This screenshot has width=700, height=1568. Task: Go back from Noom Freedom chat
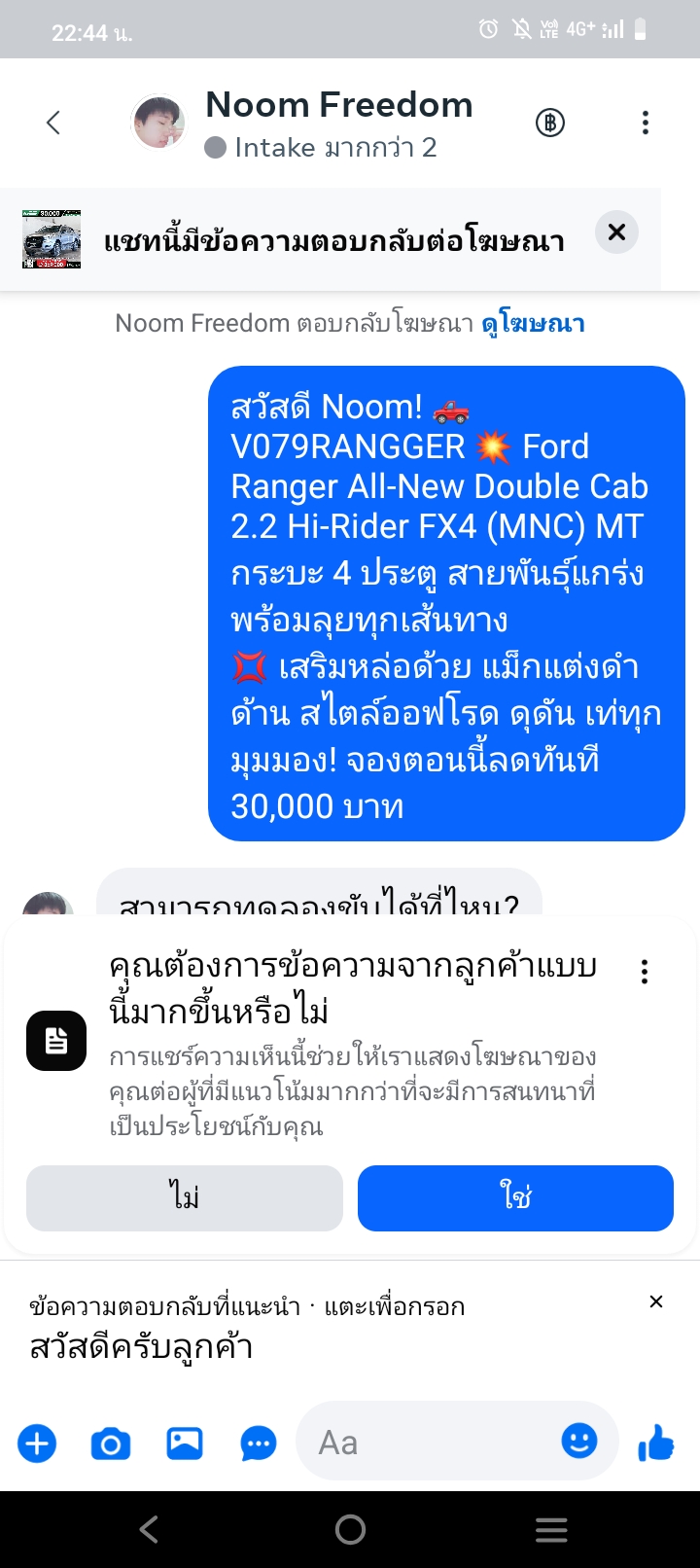pos(53,123)
